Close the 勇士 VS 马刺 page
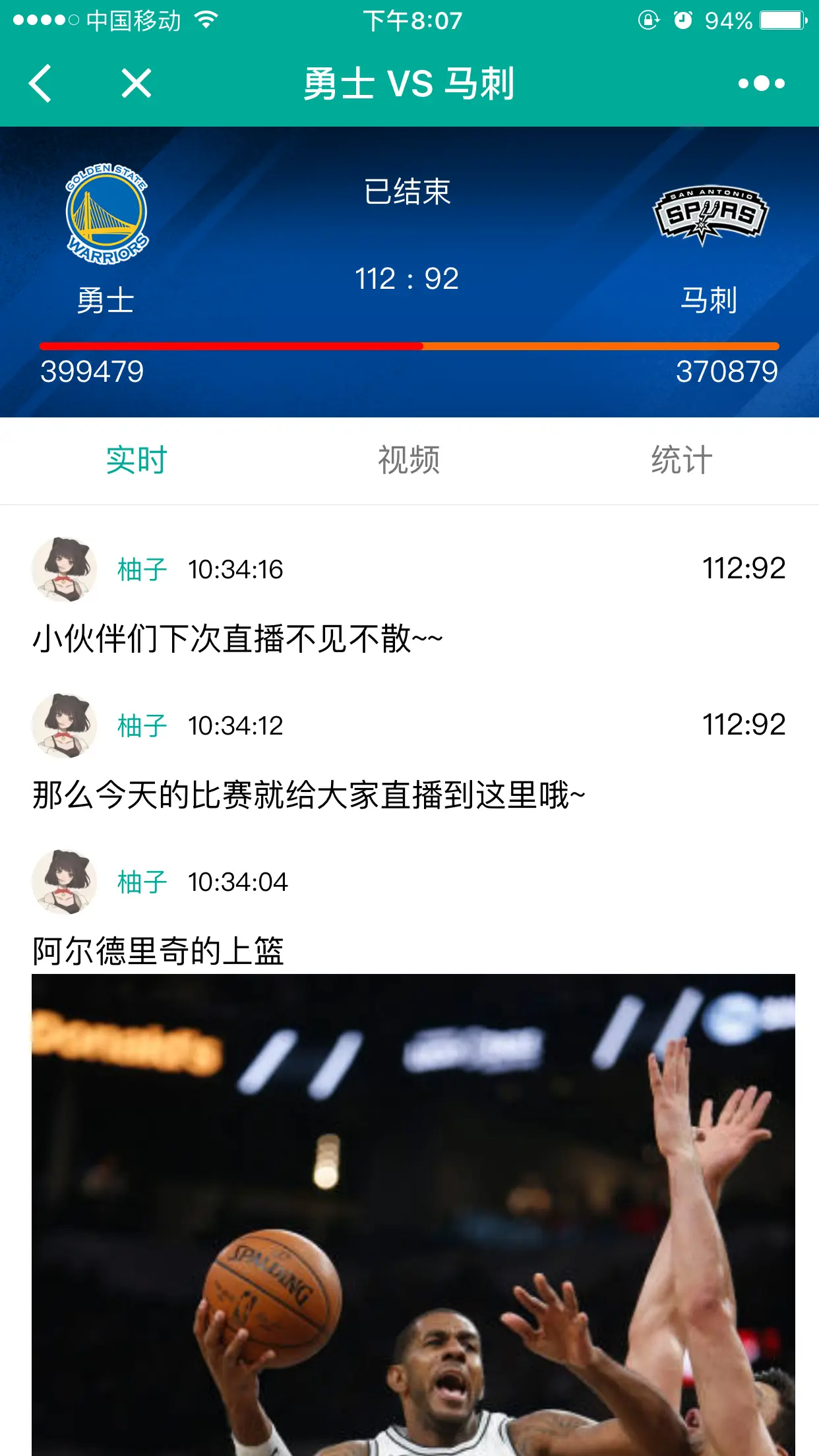 click(136, 84)
